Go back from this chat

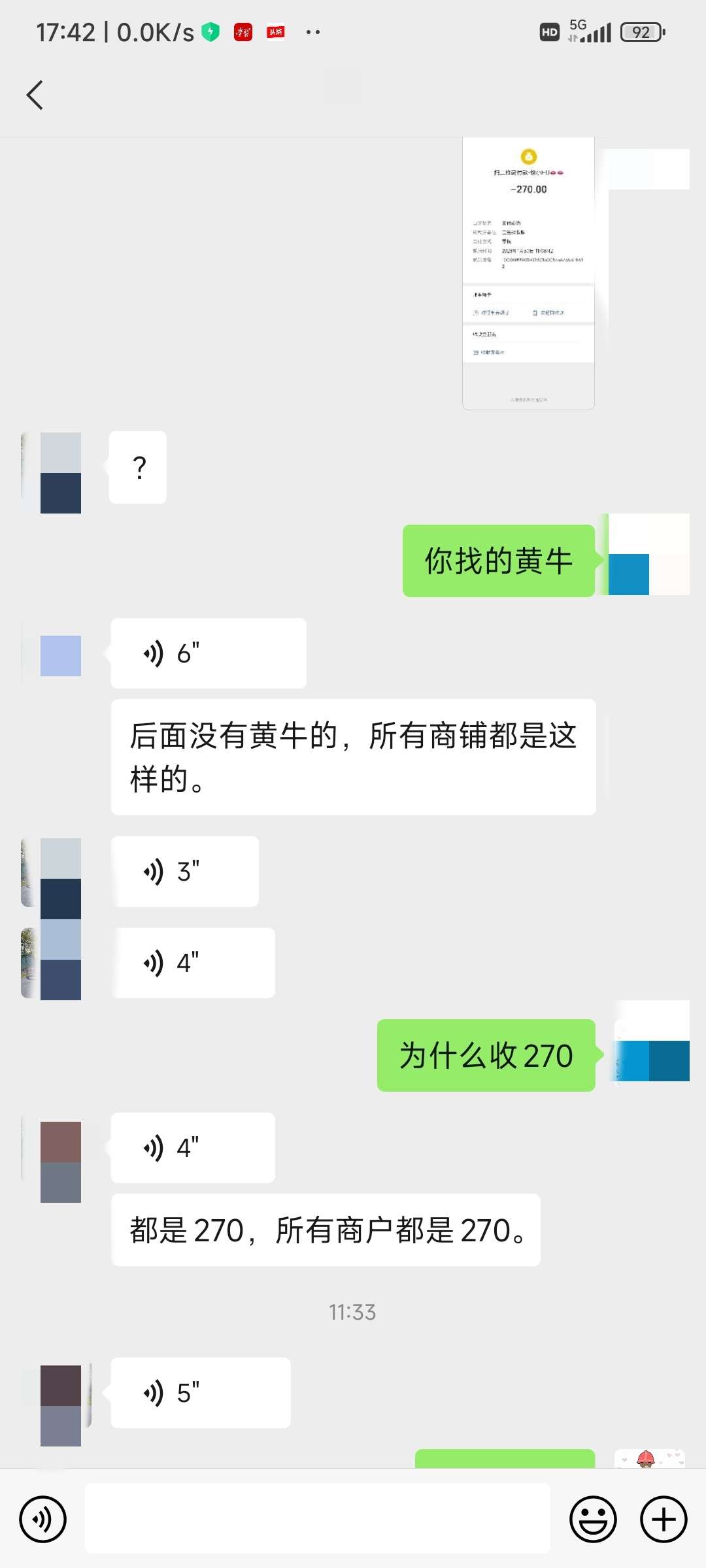coord(35,95)
